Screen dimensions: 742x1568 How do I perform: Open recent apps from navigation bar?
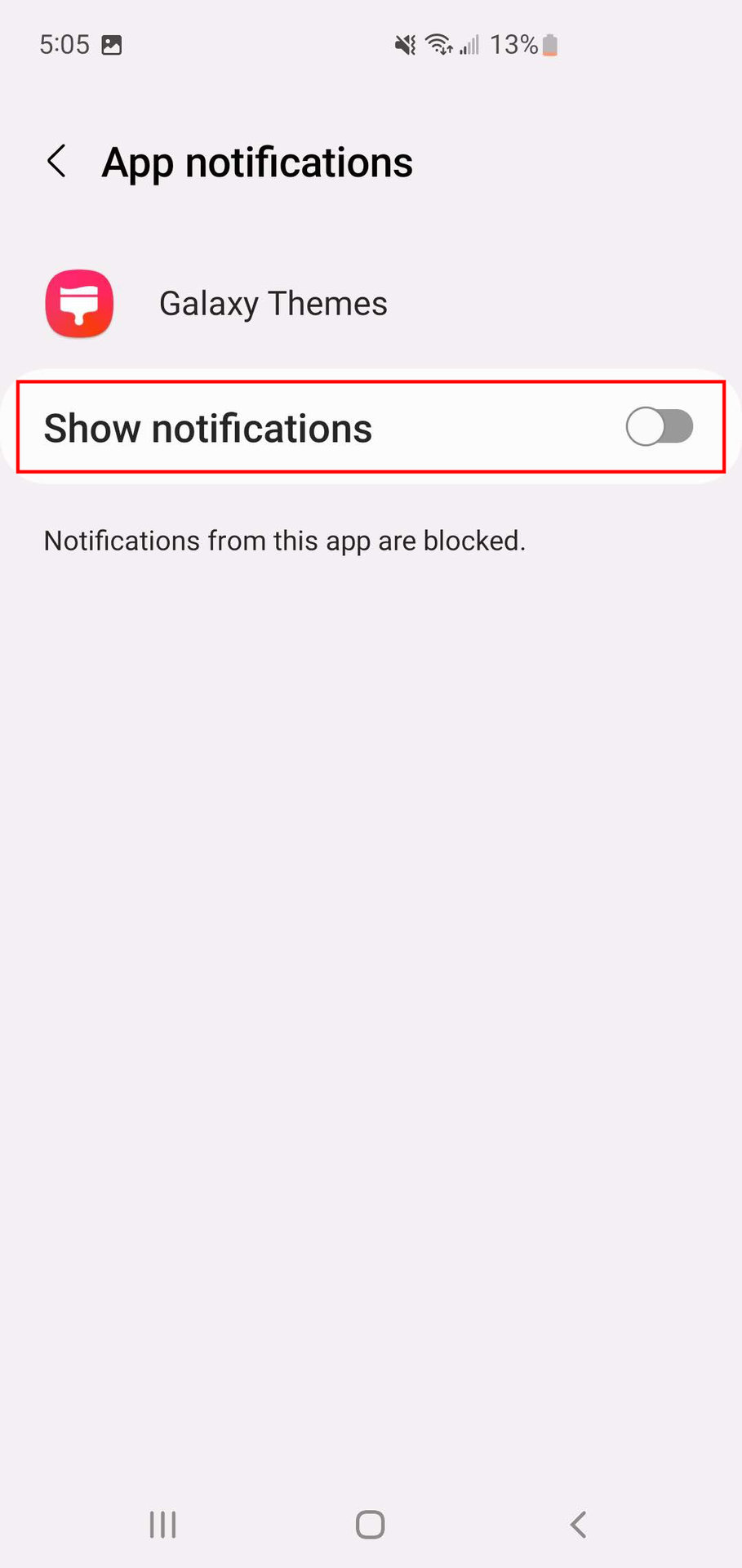pyautogui.click(x=162, y=1524)
